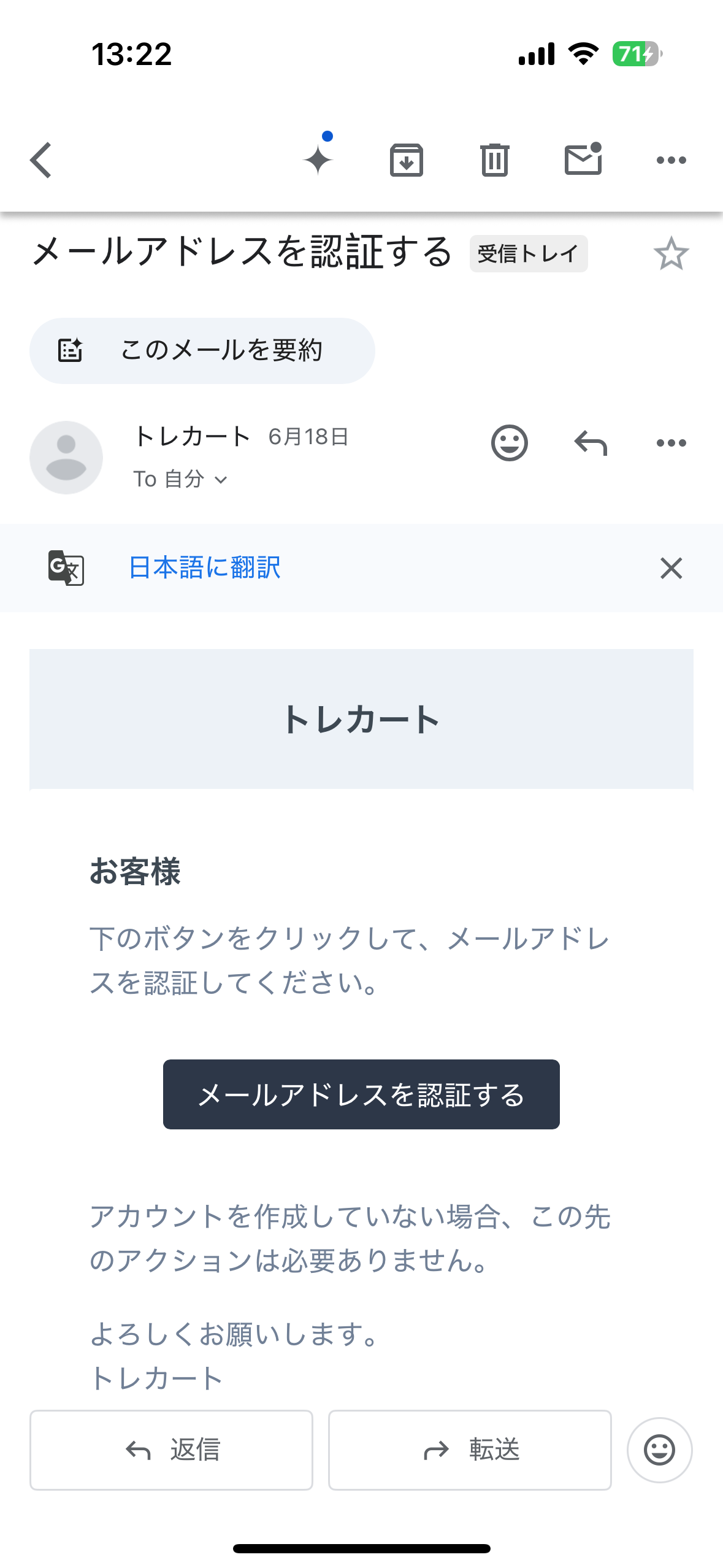Go back to the inbox
The image size is (723, 1568).
pyautogui.click(x=41, y=161)
